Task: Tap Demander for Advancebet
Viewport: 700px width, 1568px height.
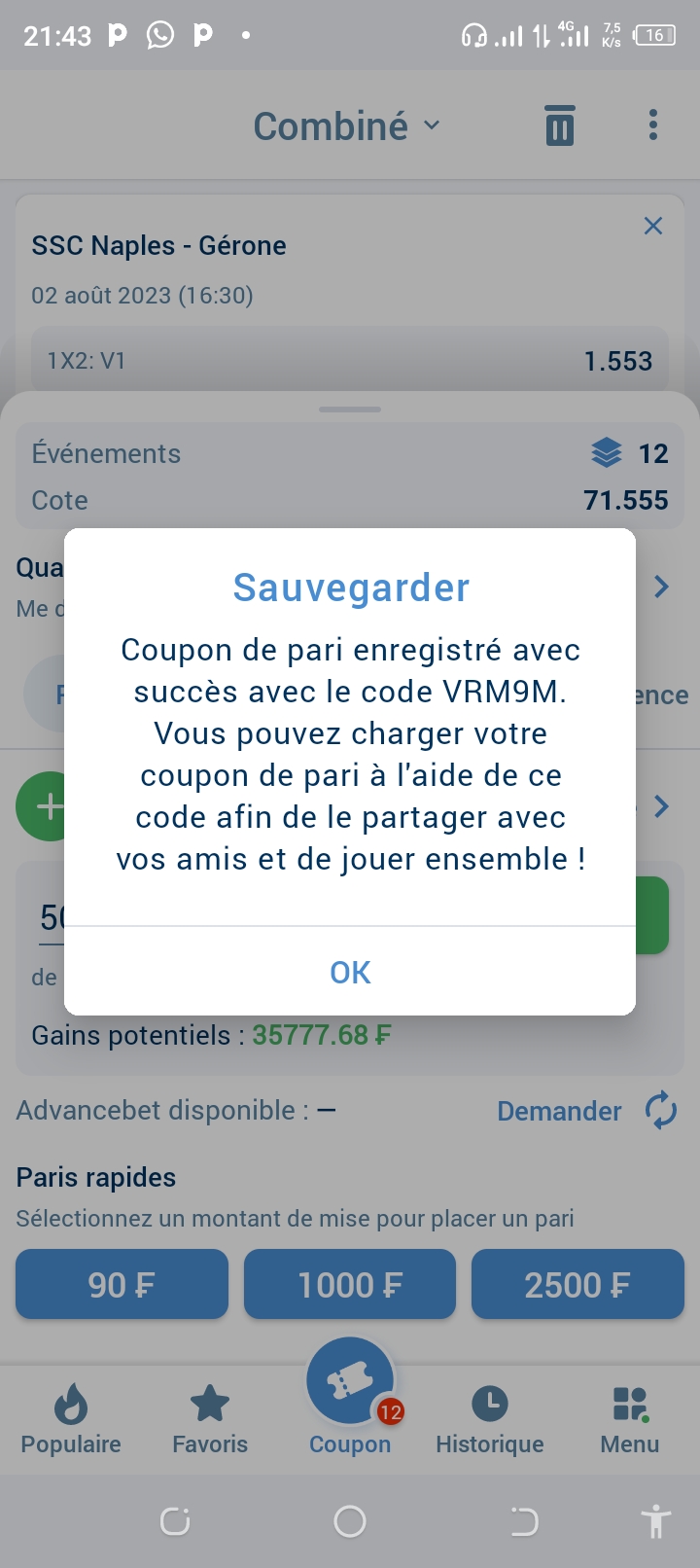Action: point(559,1111)
